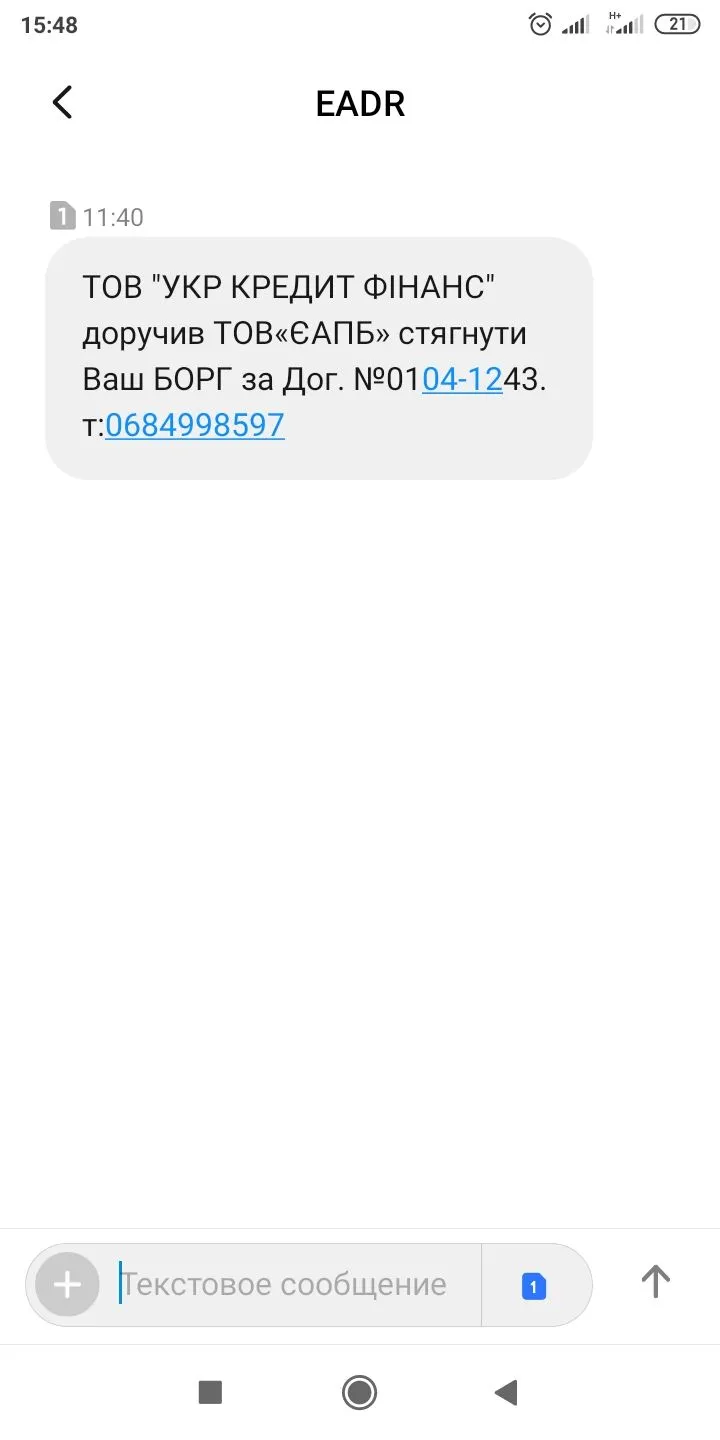The image size is (720, 1440).
Task: Open recent apps via square nav button
Action: (210, 1392)
